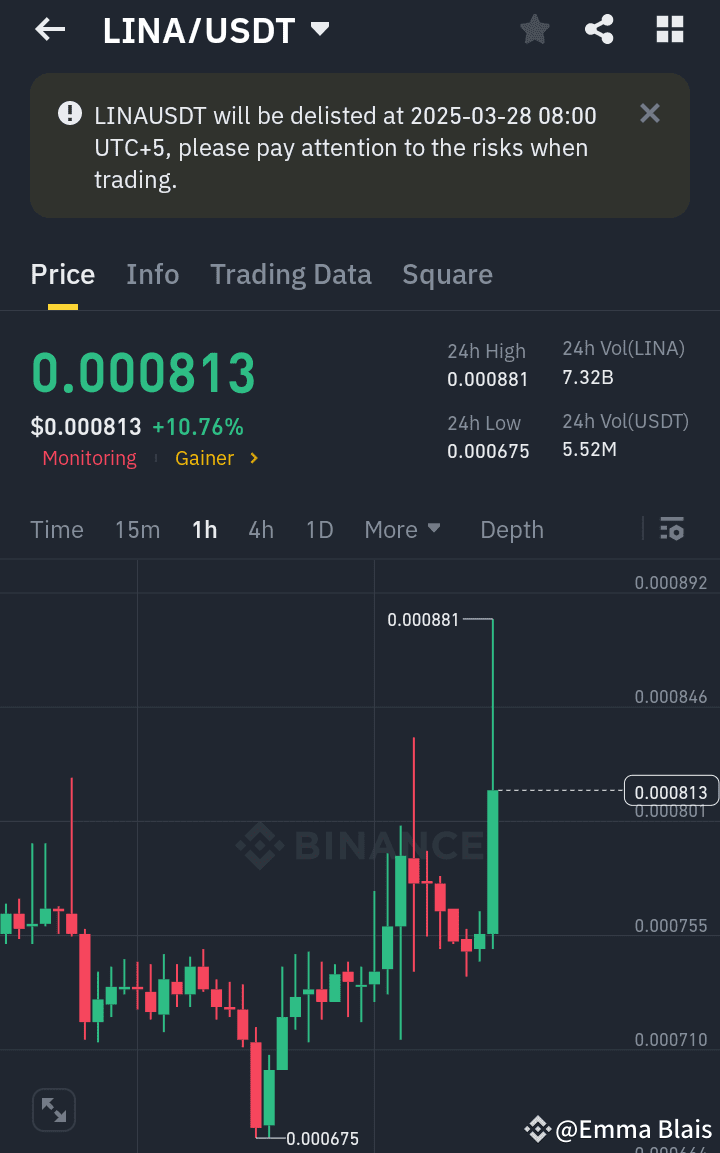The width and height of the screenshot is (720, 1153).
Task: Add LINA/USDT to favorites with star icon
Action: tap(534, 29)
